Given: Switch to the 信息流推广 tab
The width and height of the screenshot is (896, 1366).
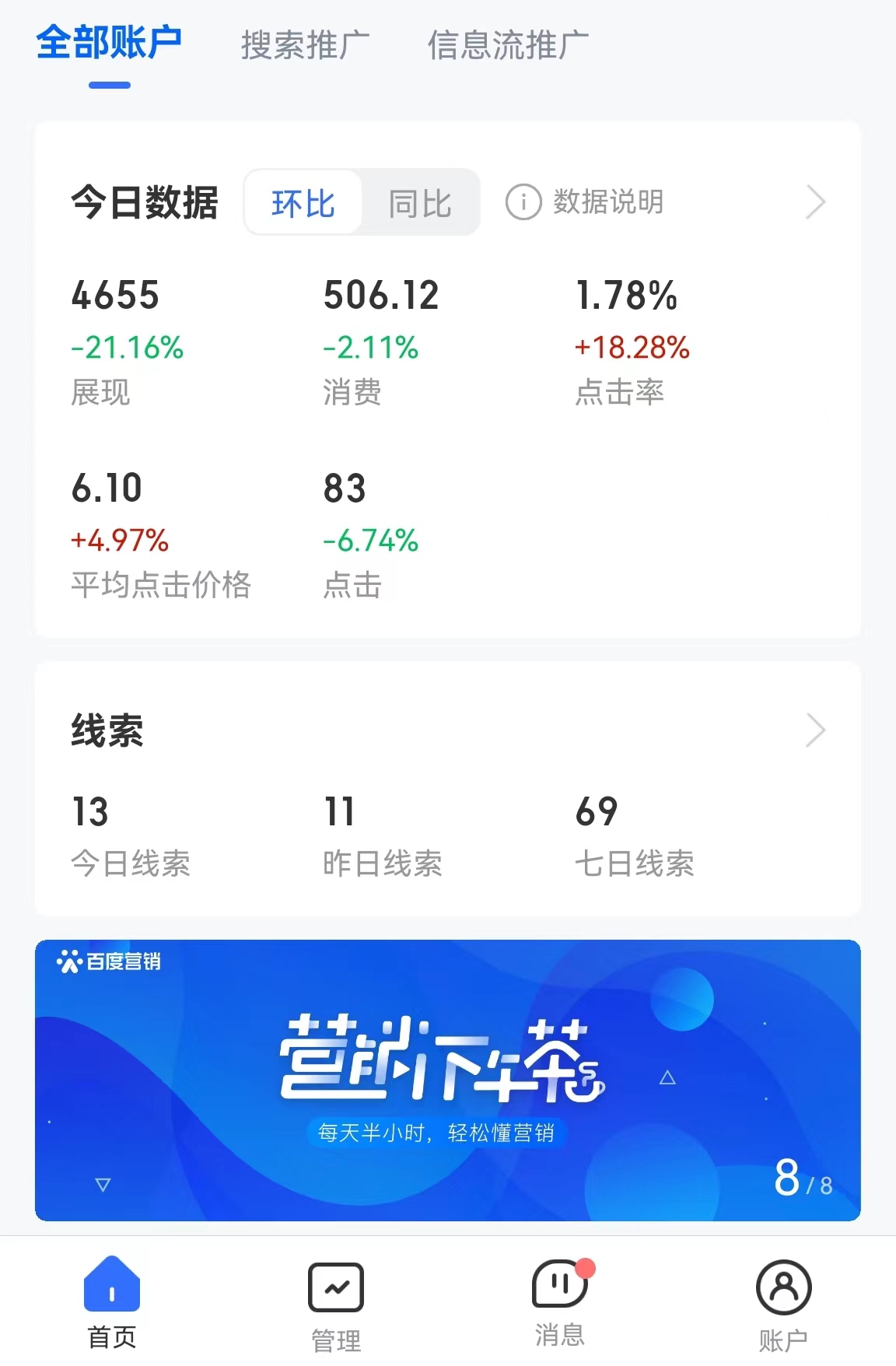Looking at the screenshot, I should [507, 45].
